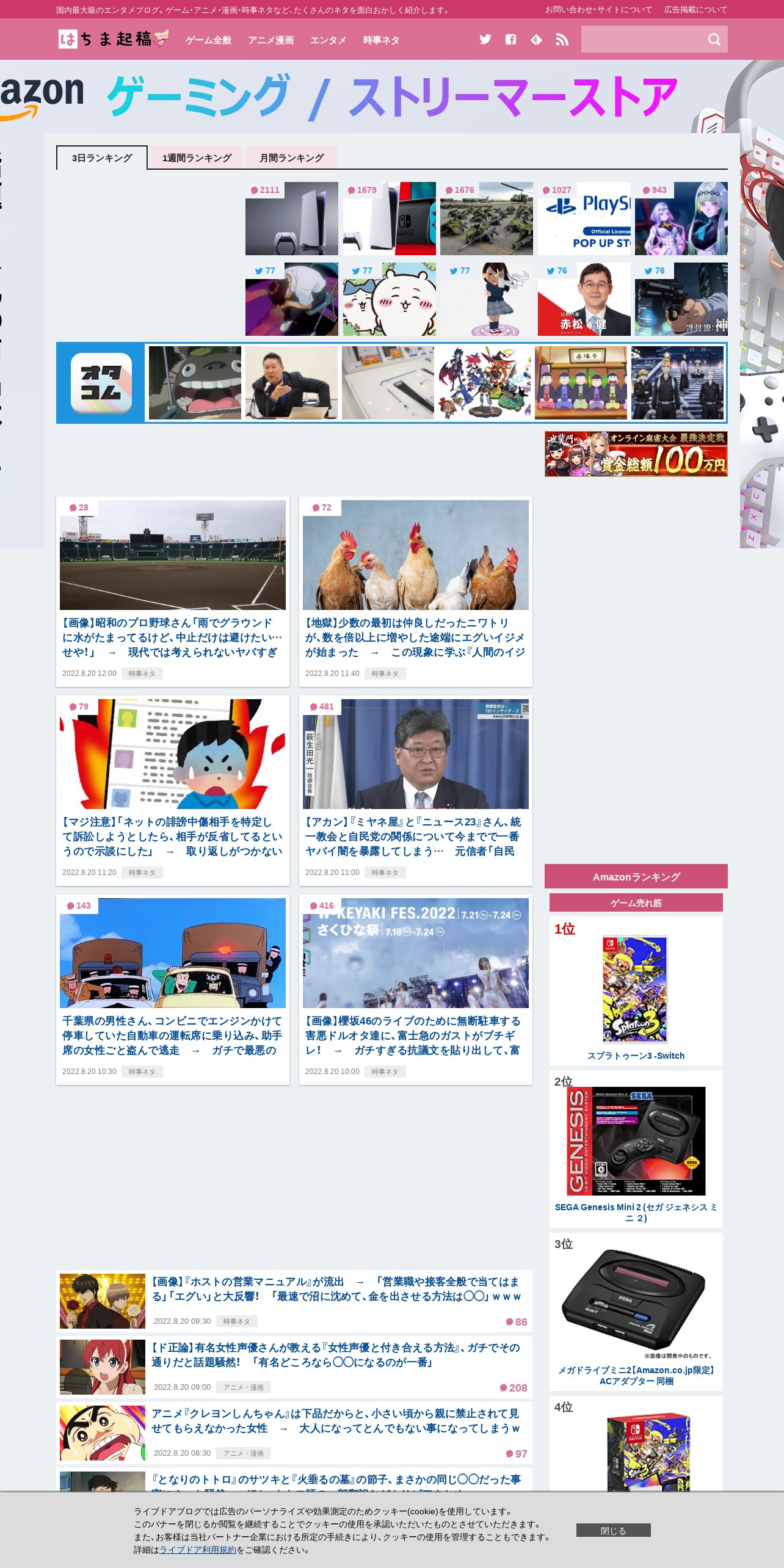Switch to the 月間ランキング tab
This screenshot has width=784, height=1568.
coord(291,158)
